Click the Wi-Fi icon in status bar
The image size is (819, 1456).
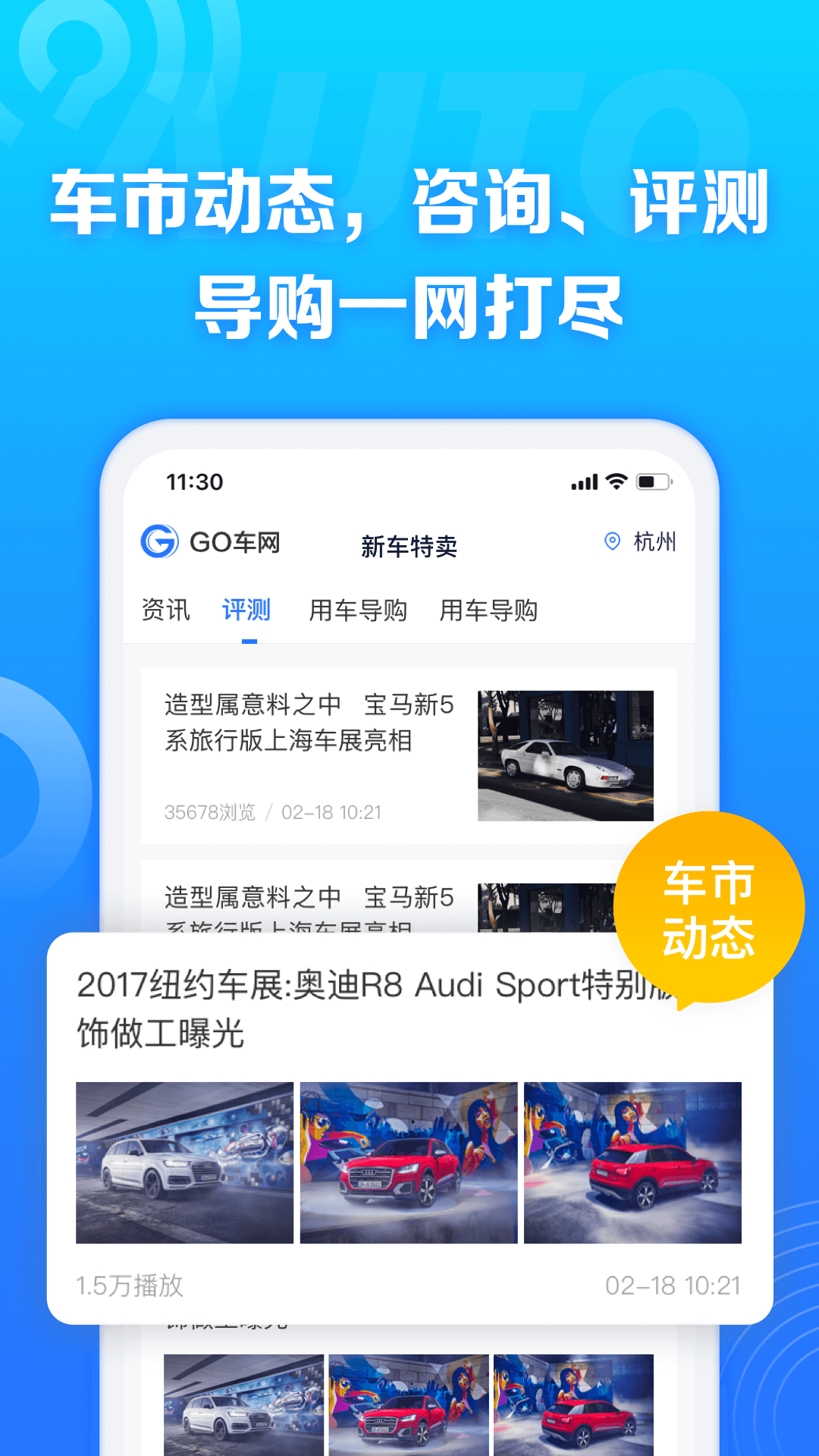click(616, 480)
